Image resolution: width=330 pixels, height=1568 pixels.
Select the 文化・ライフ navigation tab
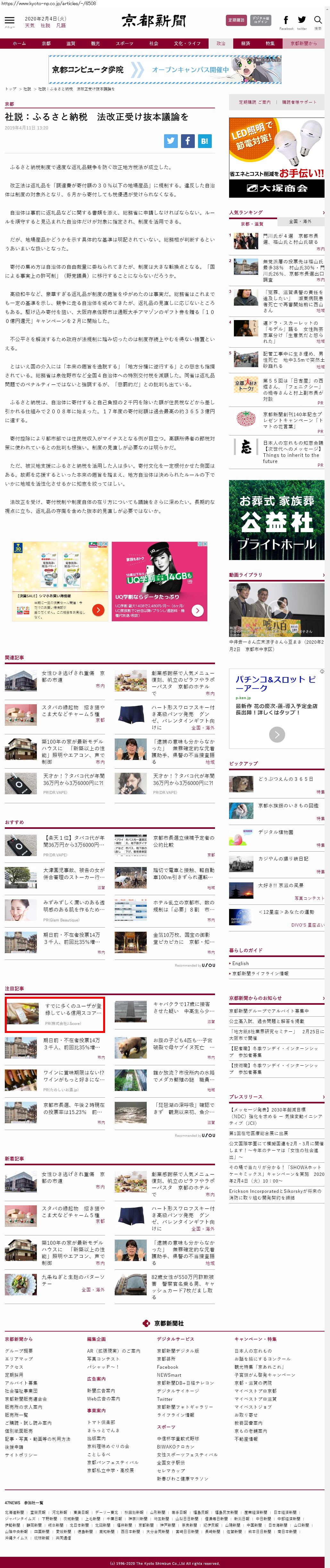click(x=187, y=44)
